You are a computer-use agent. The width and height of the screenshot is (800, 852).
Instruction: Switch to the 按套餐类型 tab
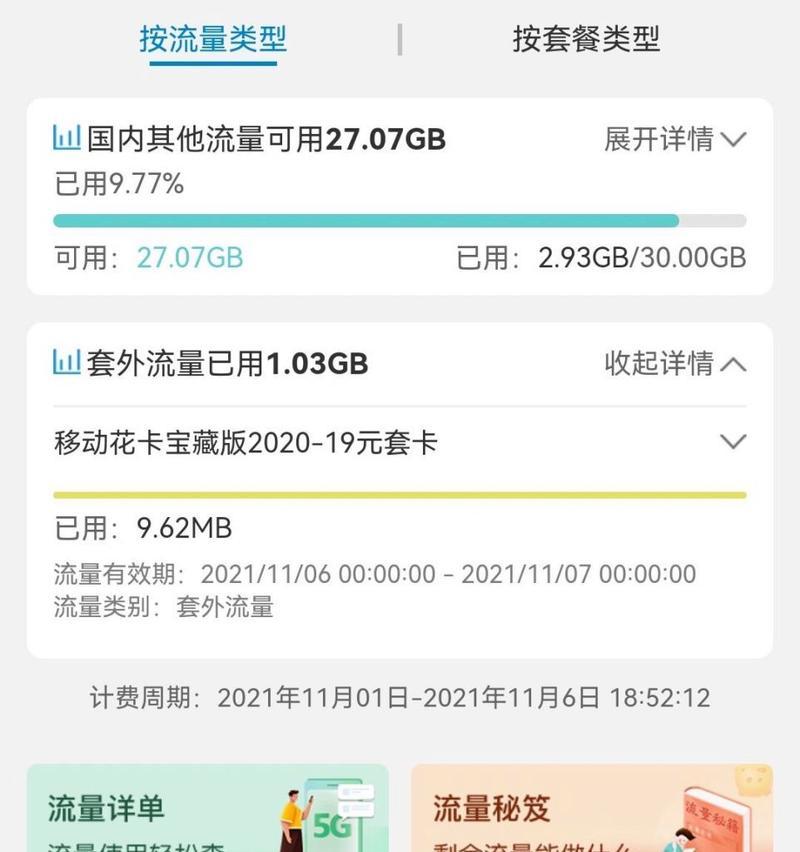point(586,40)
